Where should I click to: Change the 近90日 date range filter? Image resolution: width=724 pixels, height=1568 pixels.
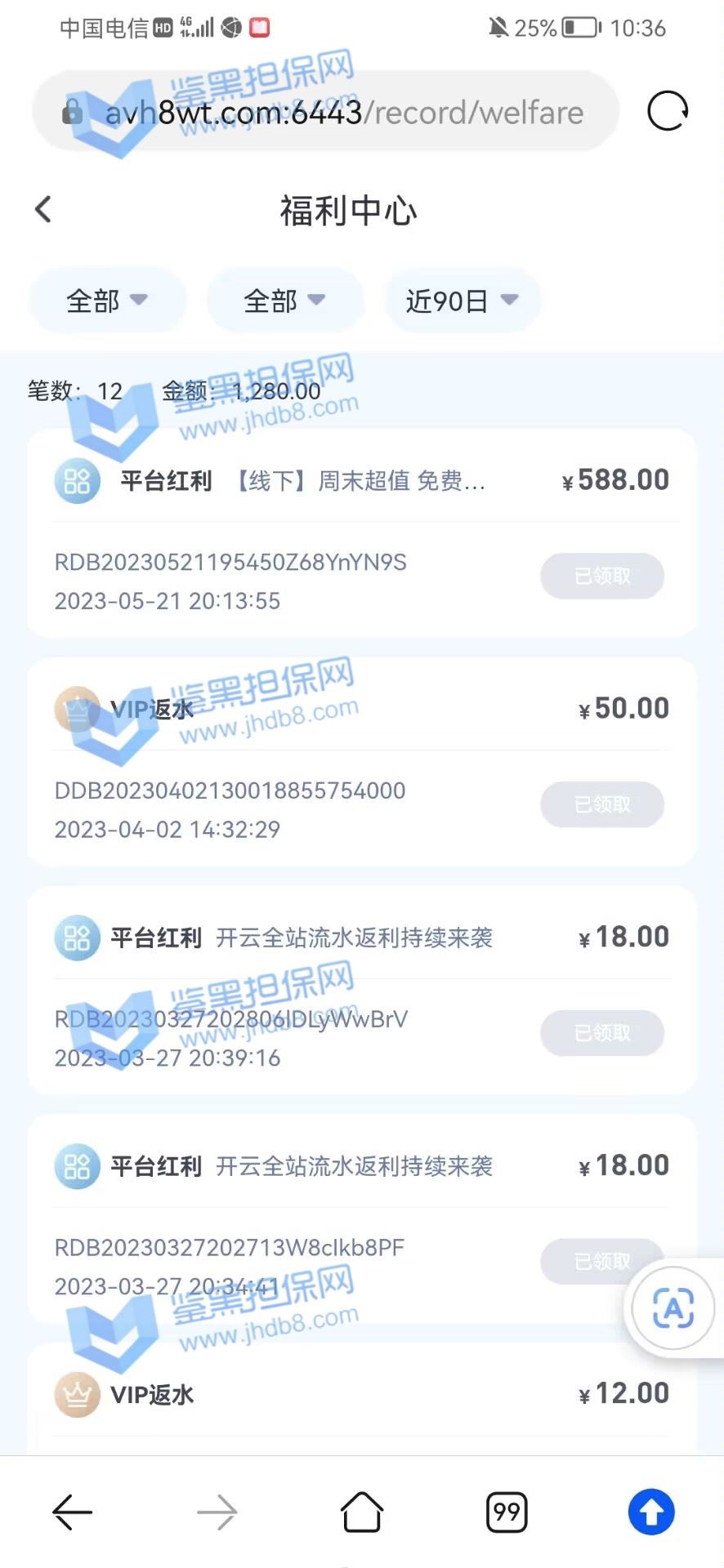(462, 301)
